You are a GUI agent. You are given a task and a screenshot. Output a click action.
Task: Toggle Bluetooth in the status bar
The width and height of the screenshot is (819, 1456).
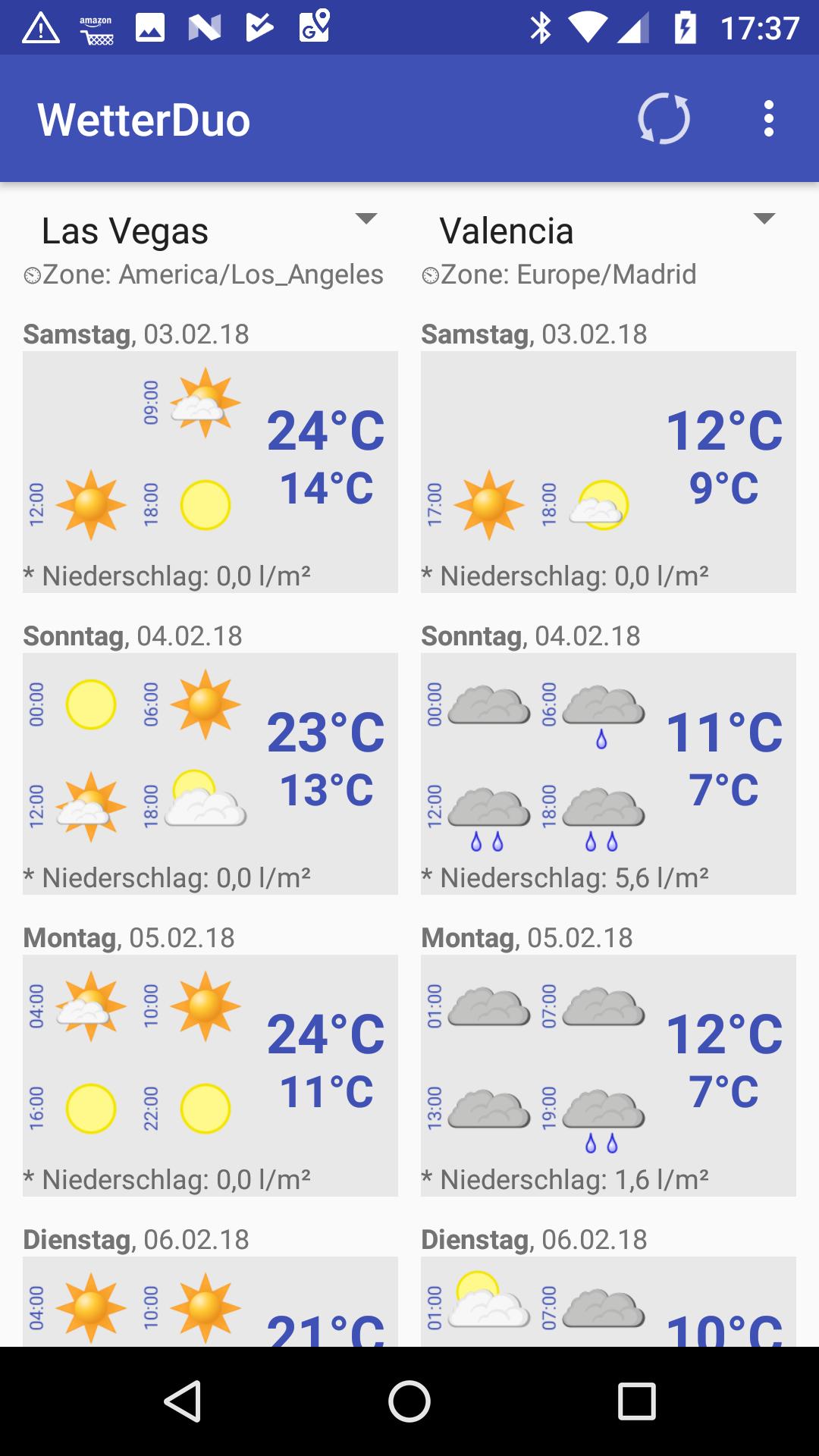(x=541, y=25)
